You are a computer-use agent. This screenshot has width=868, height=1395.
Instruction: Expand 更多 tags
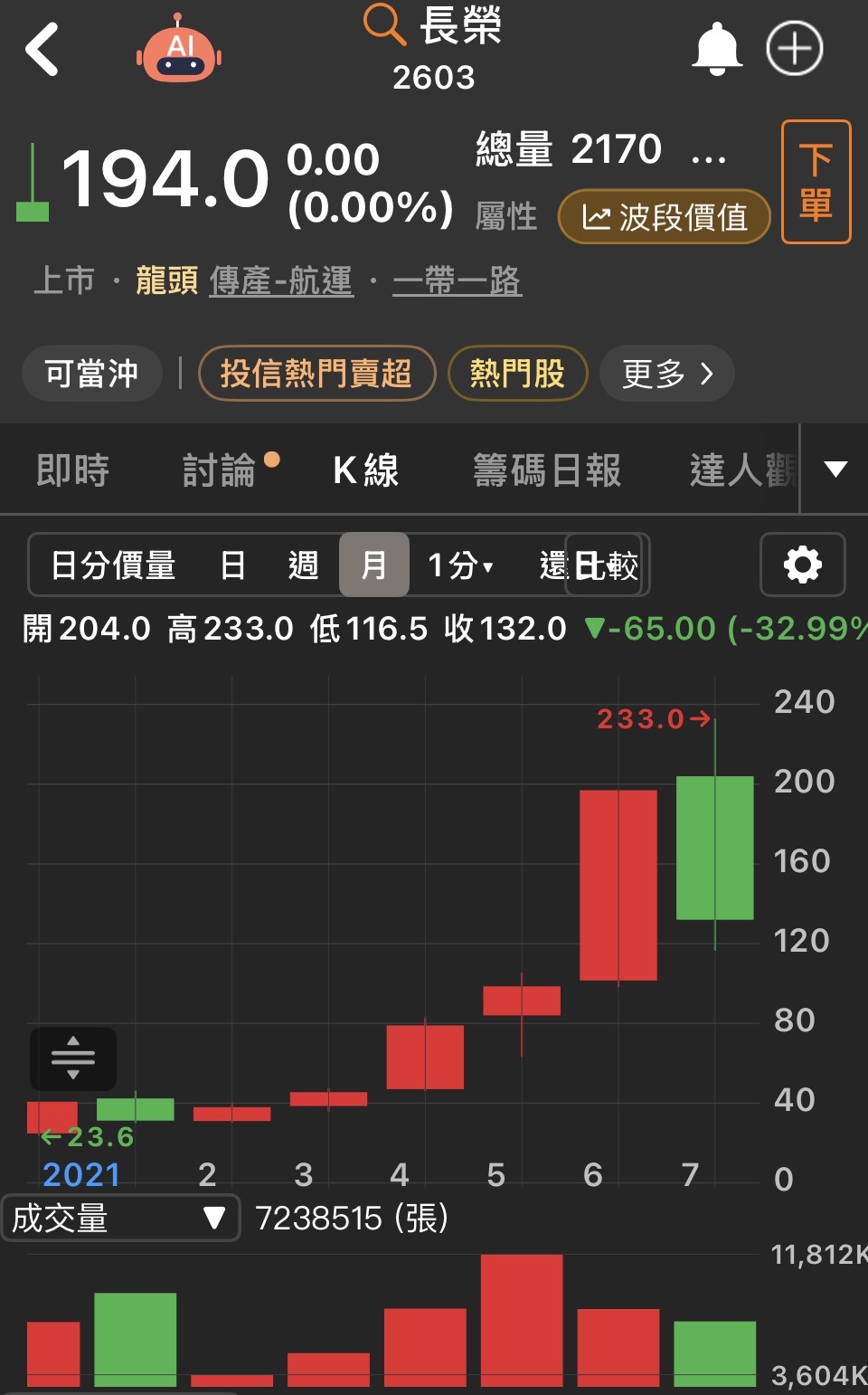tap(667, 373)
